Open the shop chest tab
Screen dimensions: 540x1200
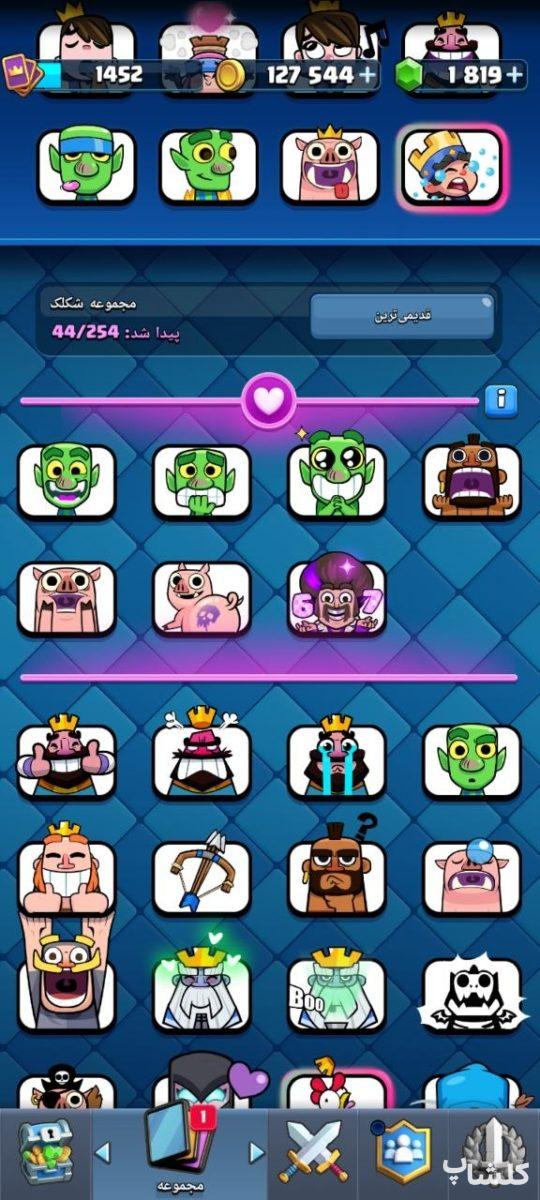tap(44, 1154)
